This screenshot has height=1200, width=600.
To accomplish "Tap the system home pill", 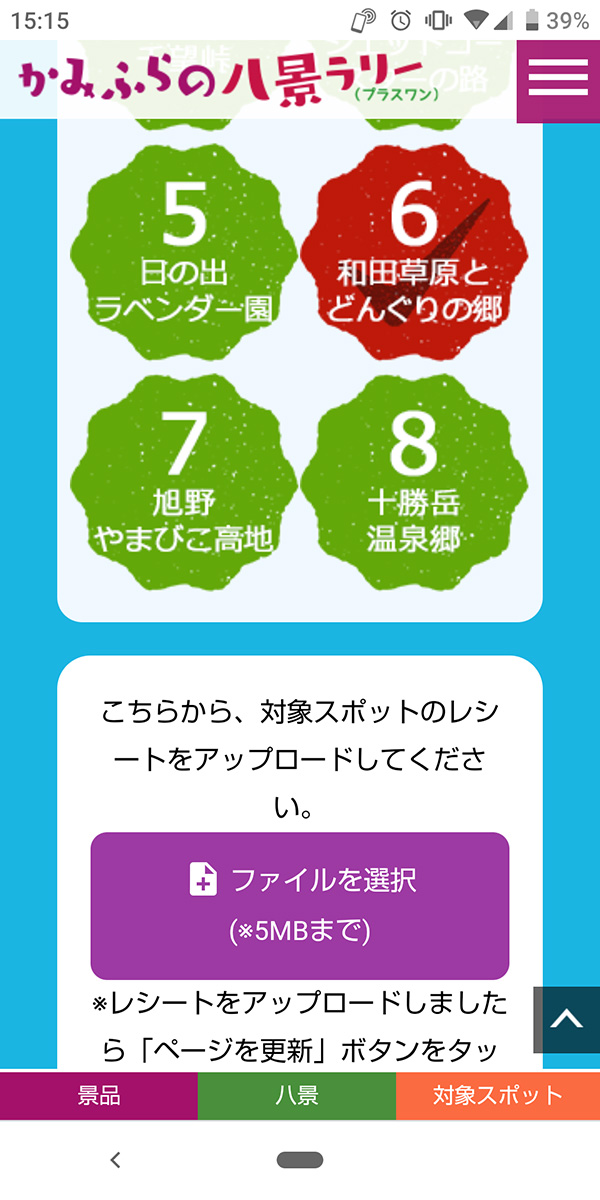I will (300, 1160).
